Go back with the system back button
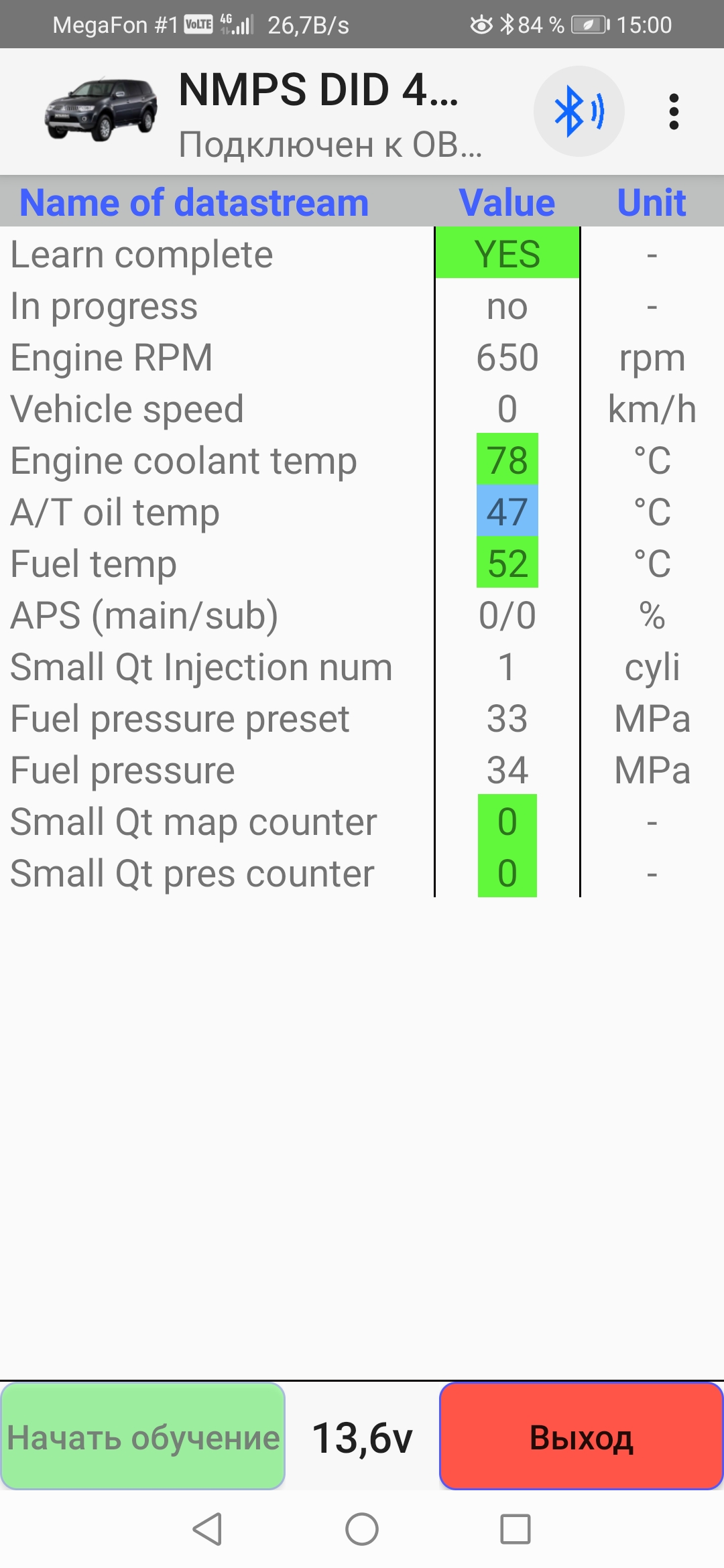 click(x=207, y=1529)
